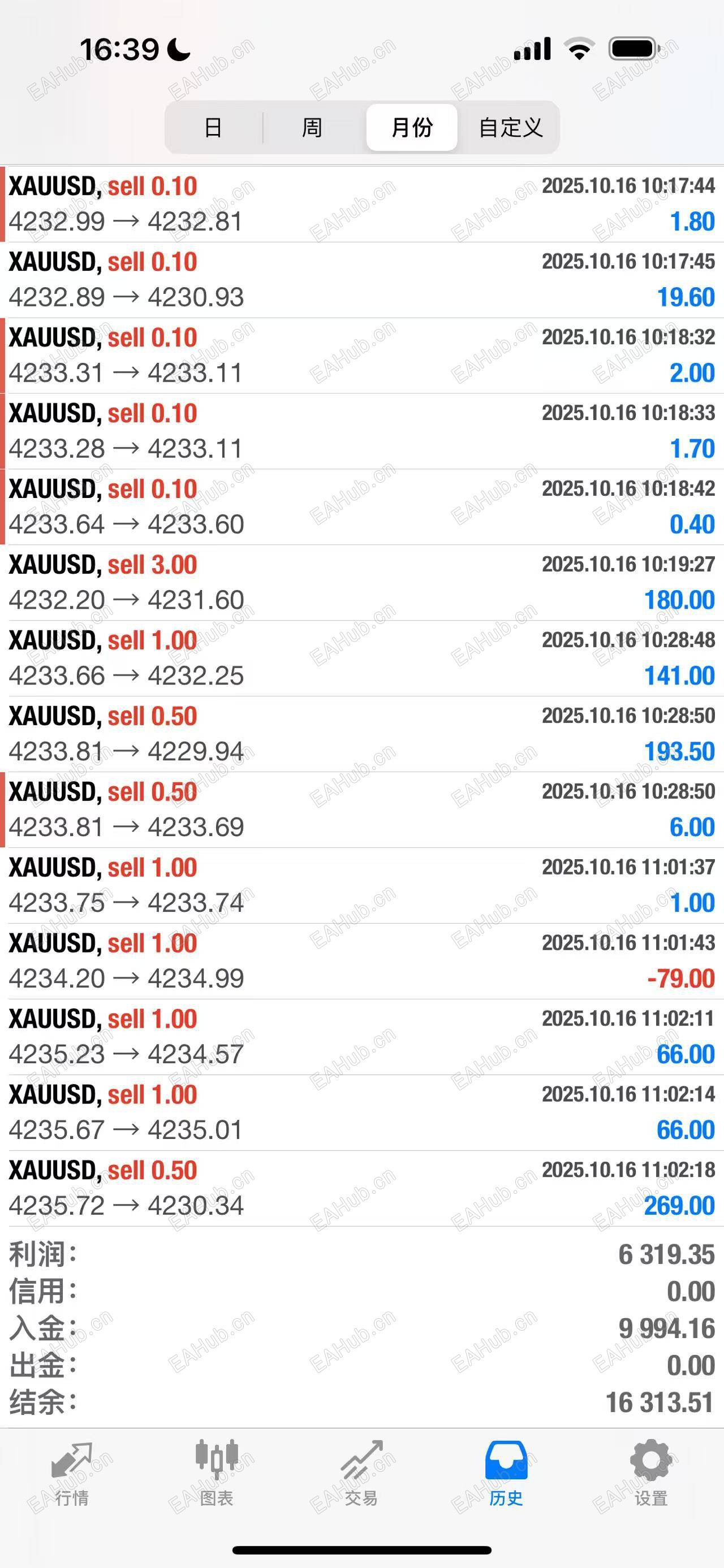This screenshot has height=1568, width=724.
Task: Open the 图表 tab
Action: coord(216,1474)
